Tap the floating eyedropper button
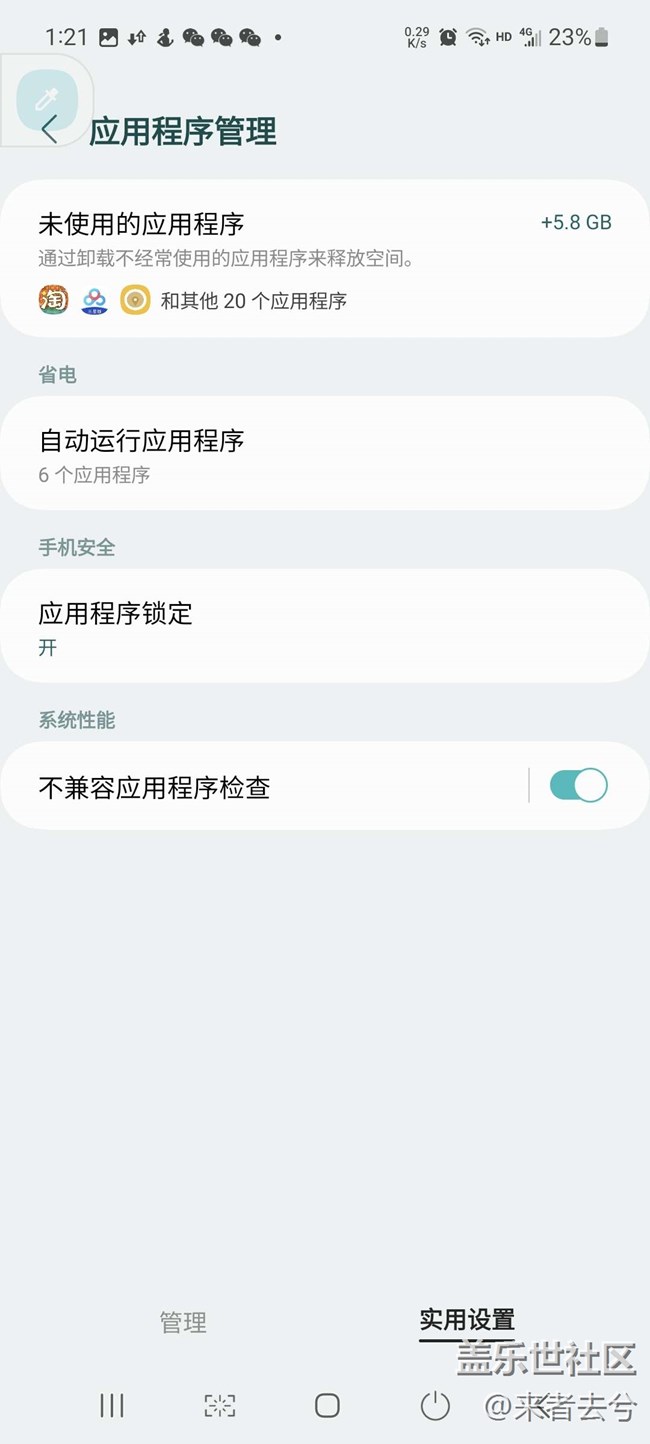The width and height of the screenshot is (650, 1444). tap(46, 98)
